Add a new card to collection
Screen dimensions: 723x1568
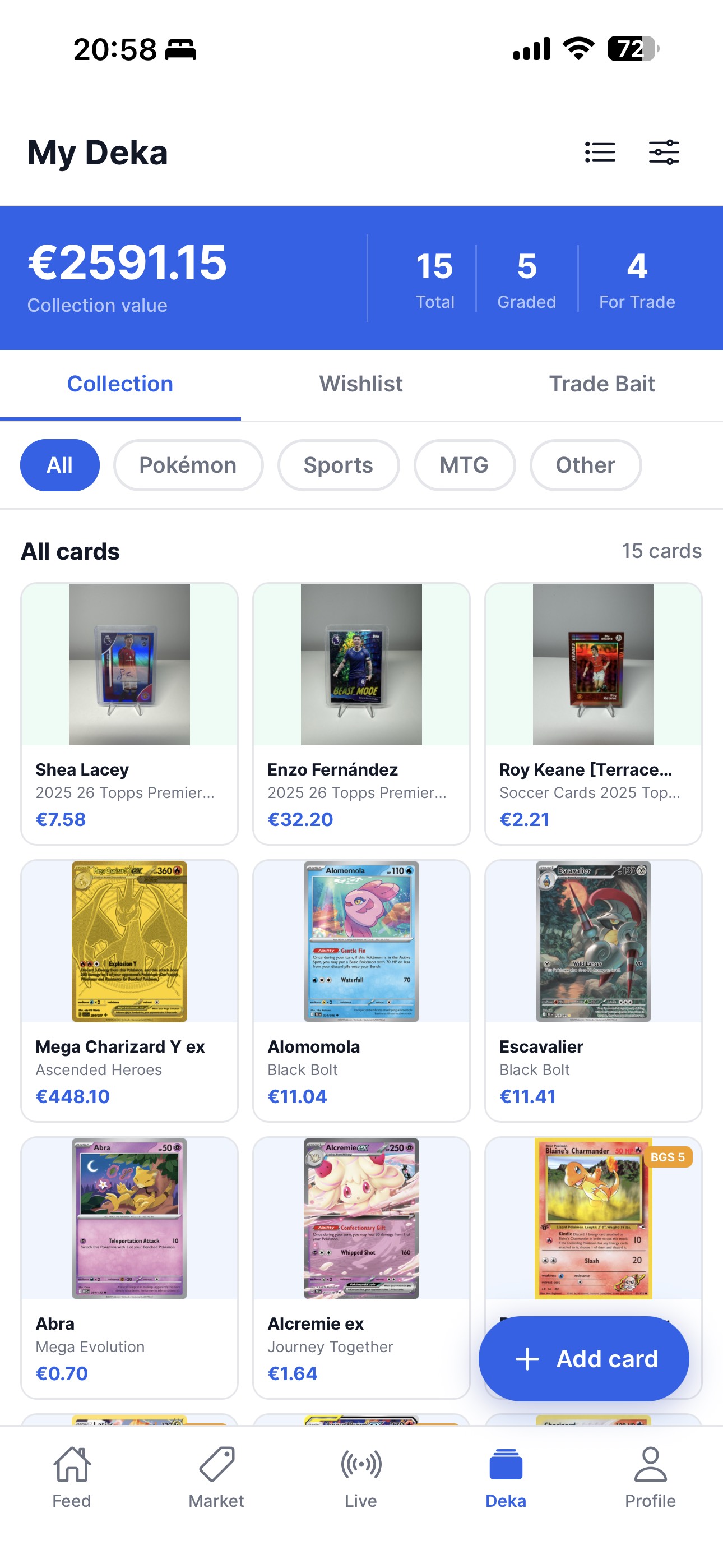583,1359
